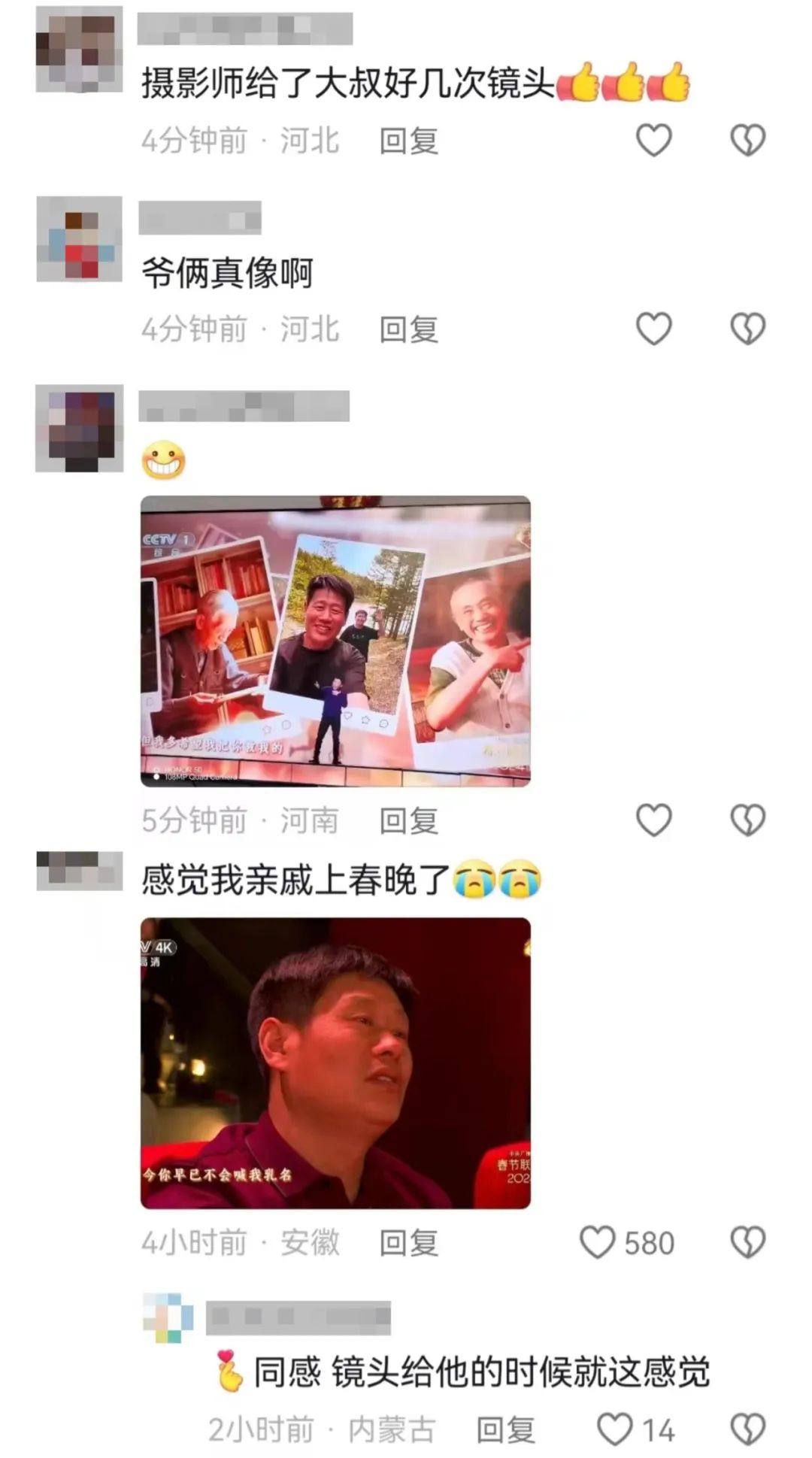Dislike the comment 摄影师给了大叔好几次镜头
The height and width of the screenshot is (1458, 812).
pyautogui.click(x=747, y=141)
